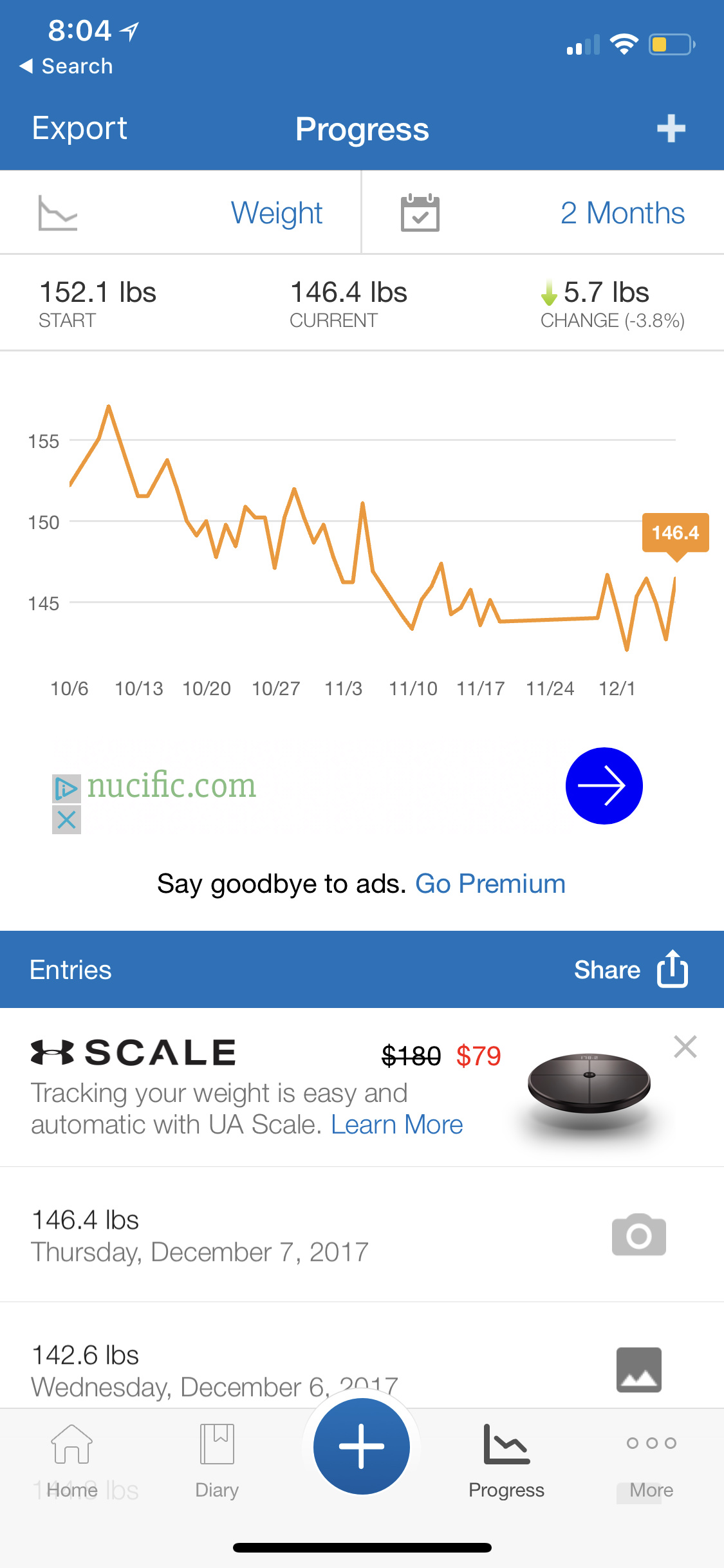Open the 146.4 lbs December 7 entry

pyautogui.click(x=362, y=1235)
